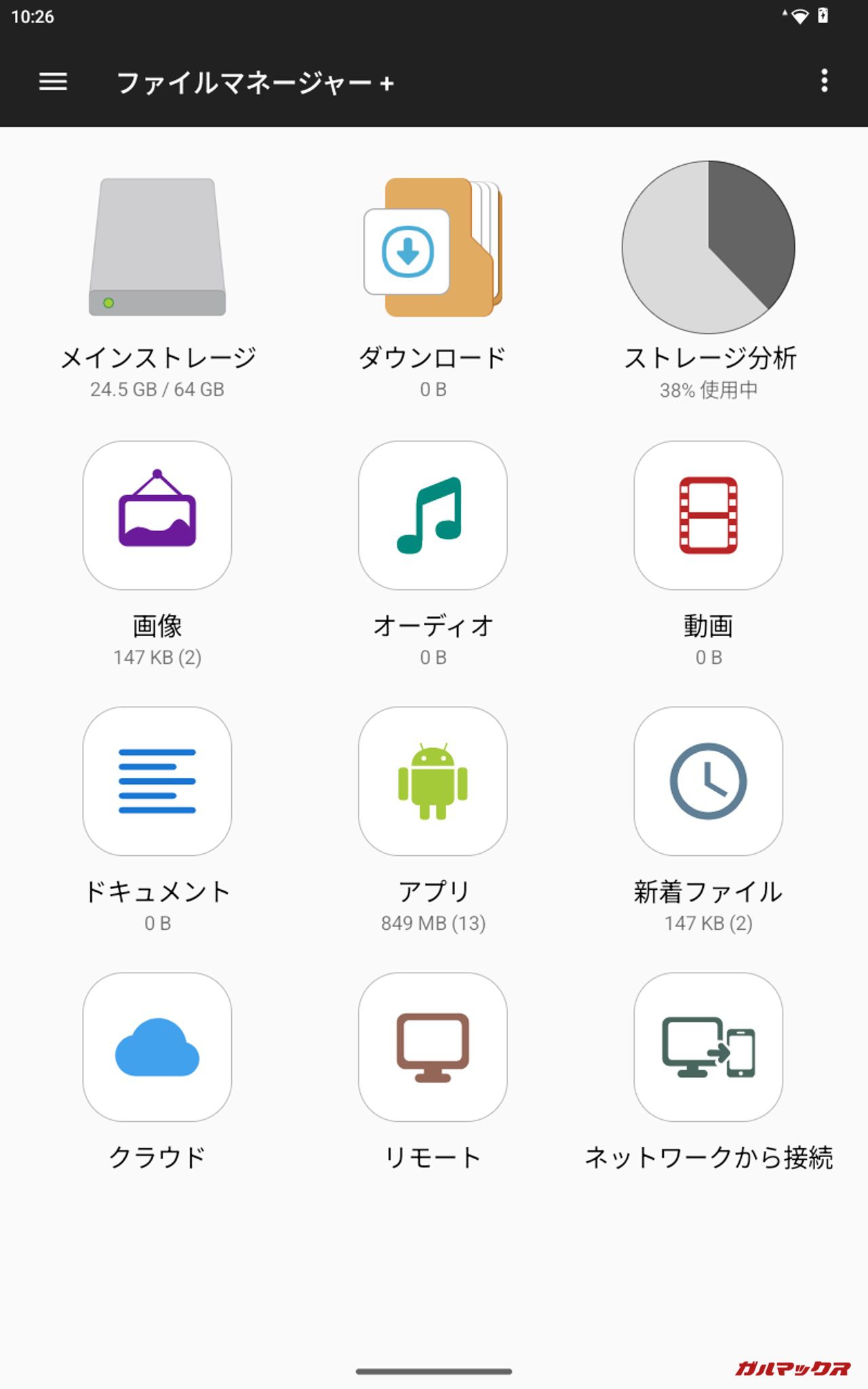The height and width of the screenshot is (1389, 868).
Task: Open メインストレージ main storage
Action: pyautogui.click(x=157, y=248)
